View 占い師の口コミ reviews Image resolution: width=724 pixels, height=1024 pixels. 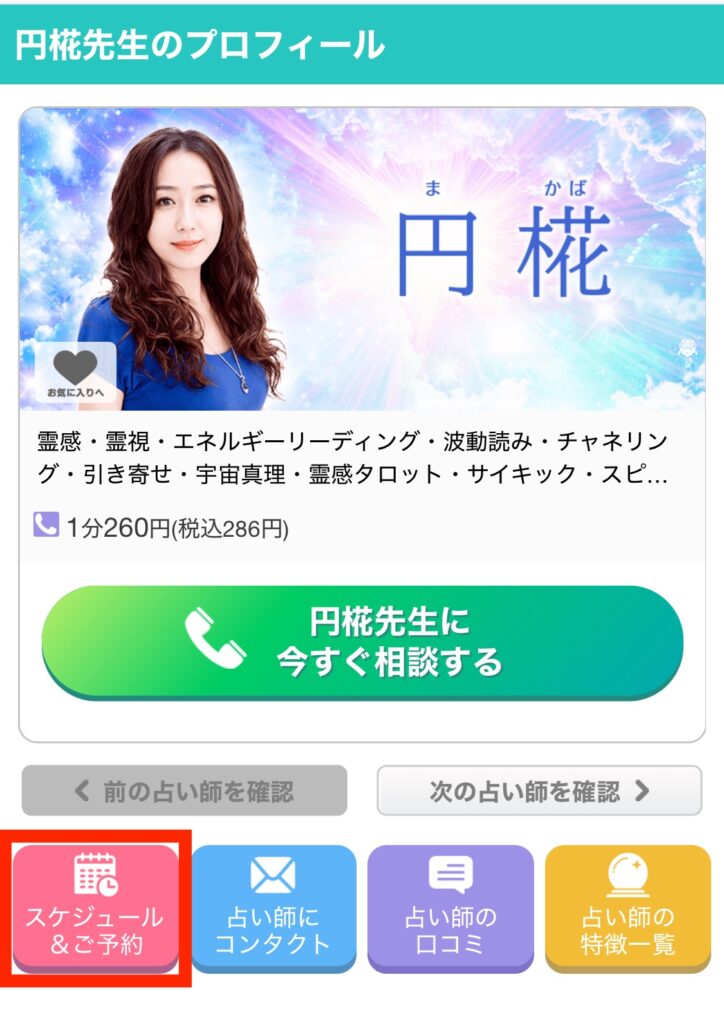[450, 906]
